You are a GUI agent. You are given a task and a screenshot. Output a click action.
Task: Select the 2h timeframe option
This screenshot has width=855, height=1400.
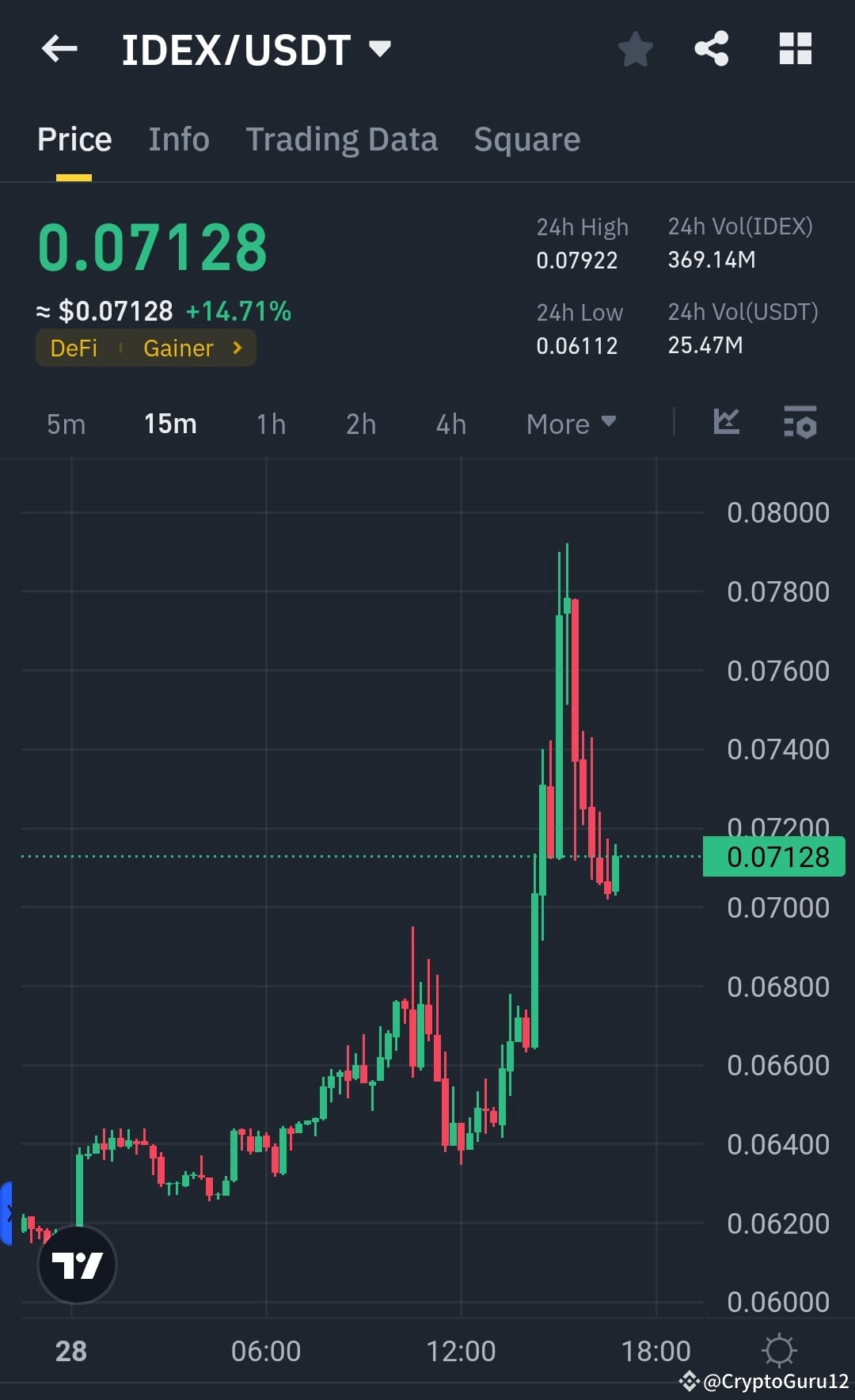click(x=359, y=424)
